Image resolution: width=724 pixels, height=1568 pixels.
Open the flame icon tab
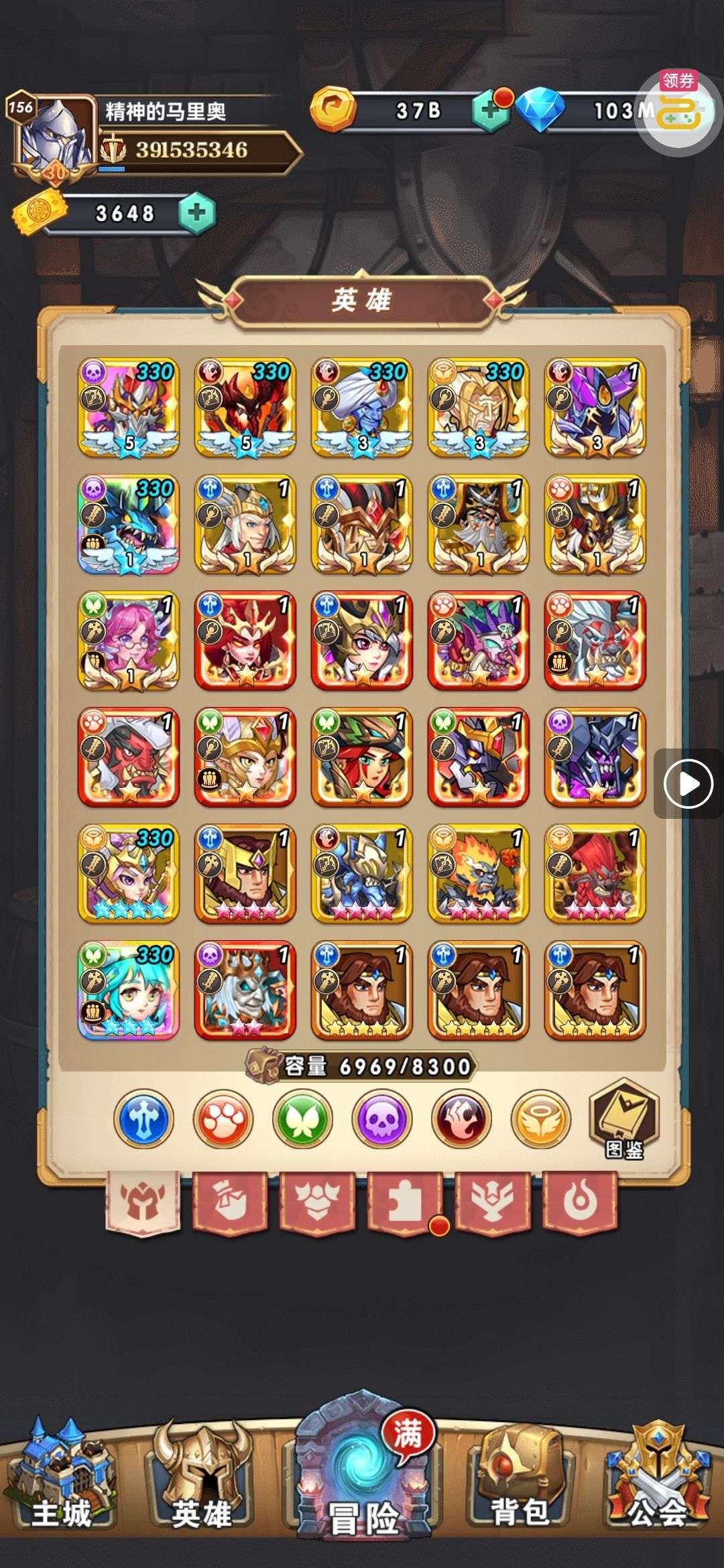click(x=579, y=1202)
